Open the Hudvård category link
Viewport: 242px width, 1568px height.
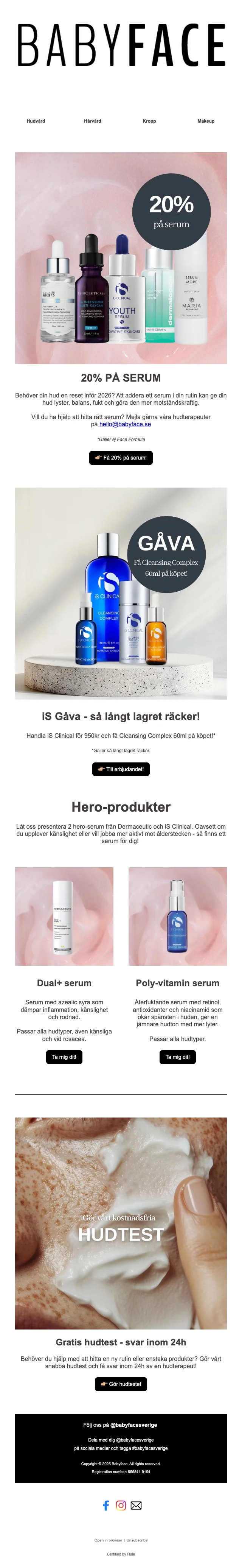[36, 121]
